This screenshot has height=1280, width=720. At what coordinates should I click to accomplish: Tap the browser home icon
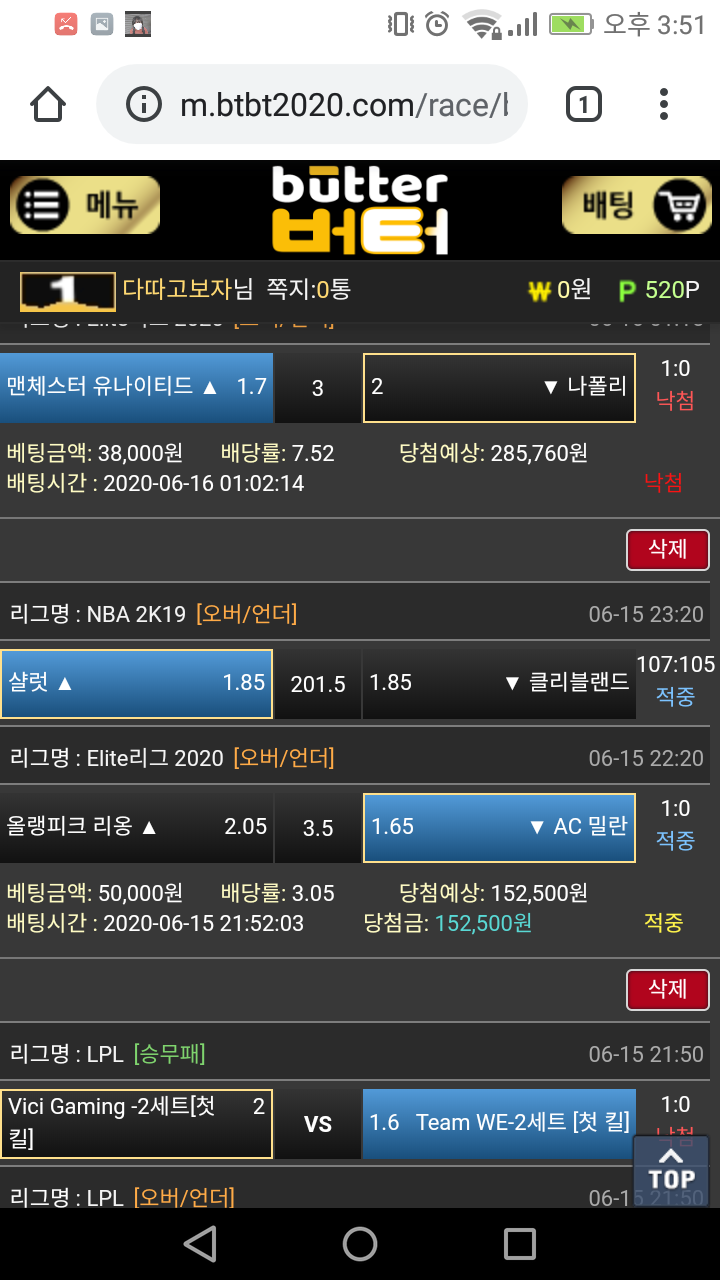[48, 104]
